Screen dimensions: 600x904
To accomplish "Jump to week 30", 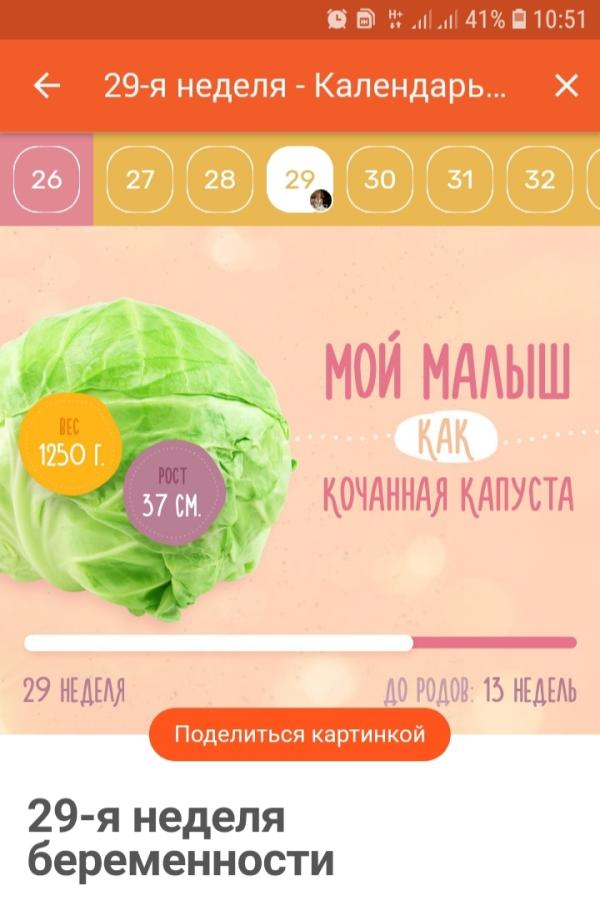I will 380,179.
